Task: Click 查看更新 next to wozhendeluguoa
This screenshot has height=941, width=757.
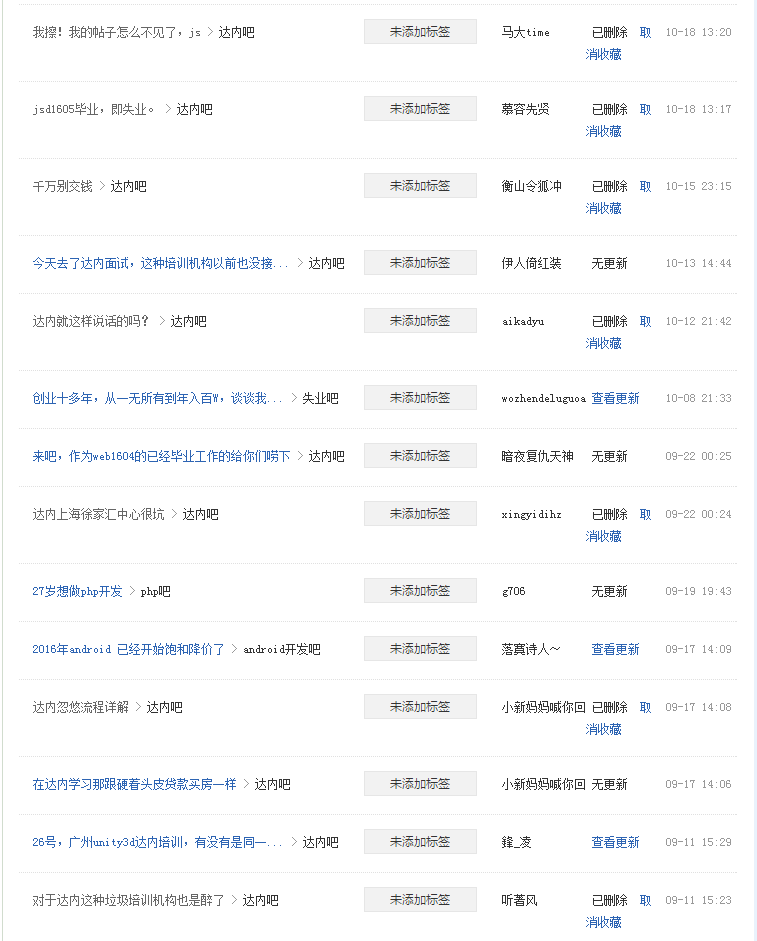Action: coord(615,397)
